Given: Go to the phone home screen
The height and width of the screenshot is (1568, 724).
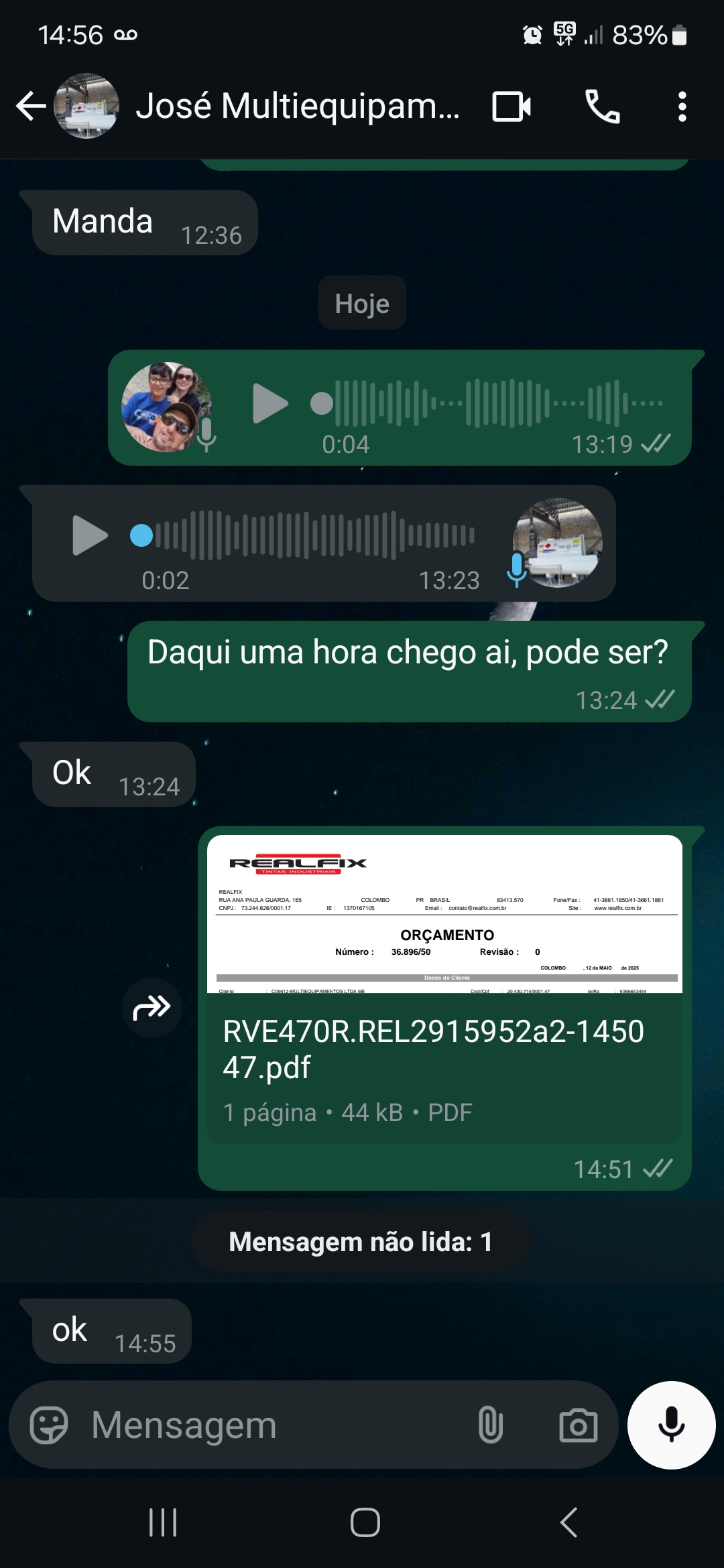Looking at the screenshot, I should [365, 1522].
